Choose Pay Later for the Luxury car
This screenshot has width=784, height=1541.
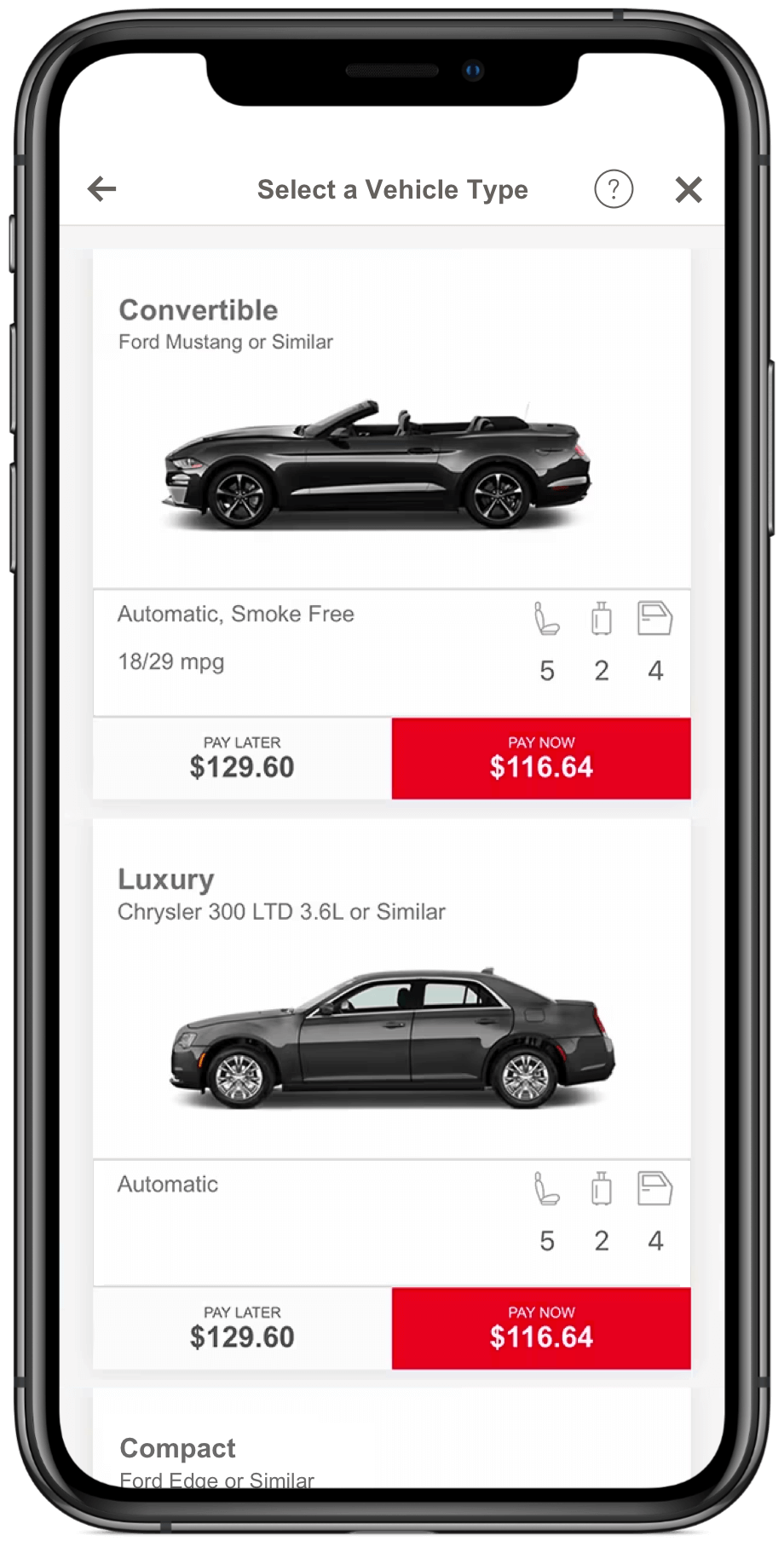[242, 1328]
